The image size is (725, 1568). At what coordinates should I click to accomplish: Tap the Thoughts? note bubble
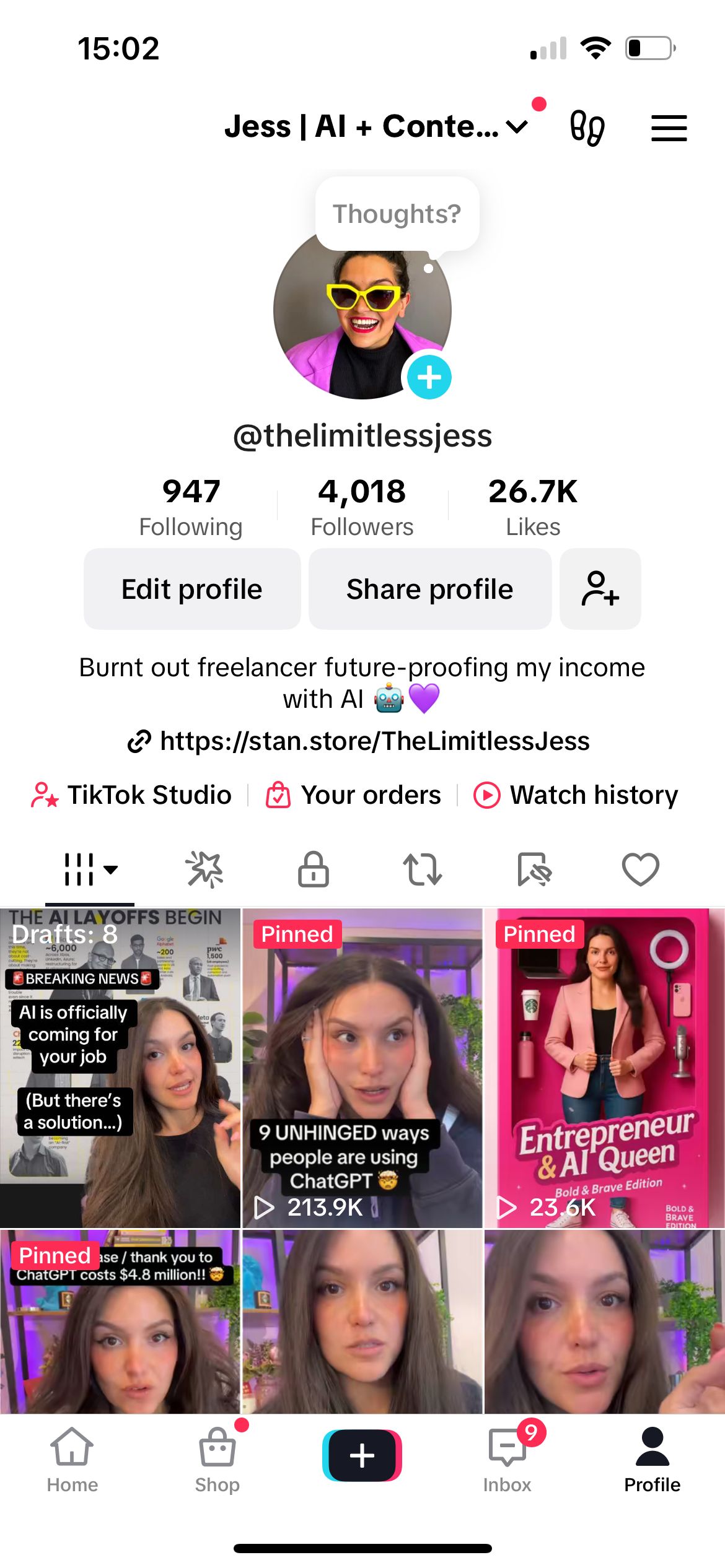[x=397, y=214]
